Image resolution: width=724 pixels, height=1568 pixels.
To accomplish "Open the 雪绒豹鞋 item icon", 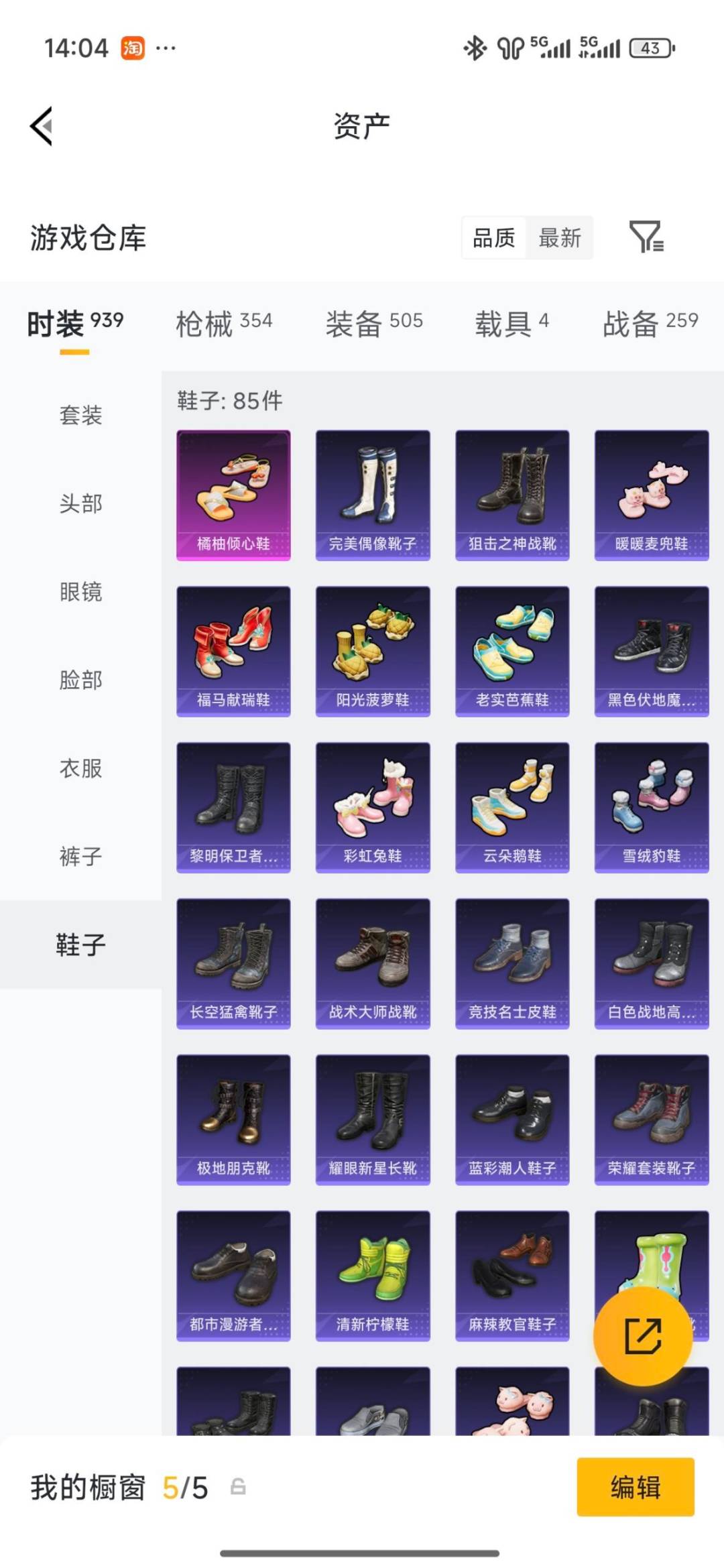I will click(650, 806).
